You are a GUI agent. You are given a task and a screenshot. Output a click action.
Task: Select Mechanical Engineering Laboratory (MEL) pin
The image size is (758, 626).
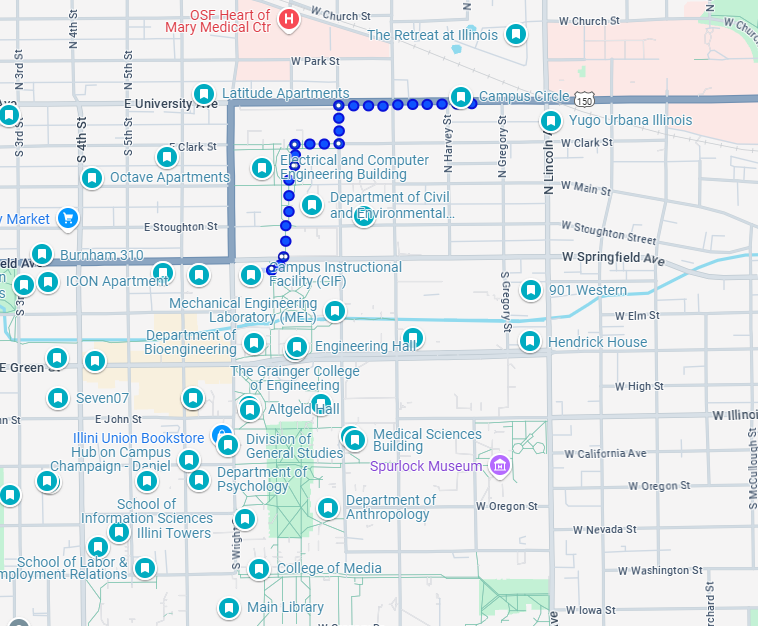point(335,311)
